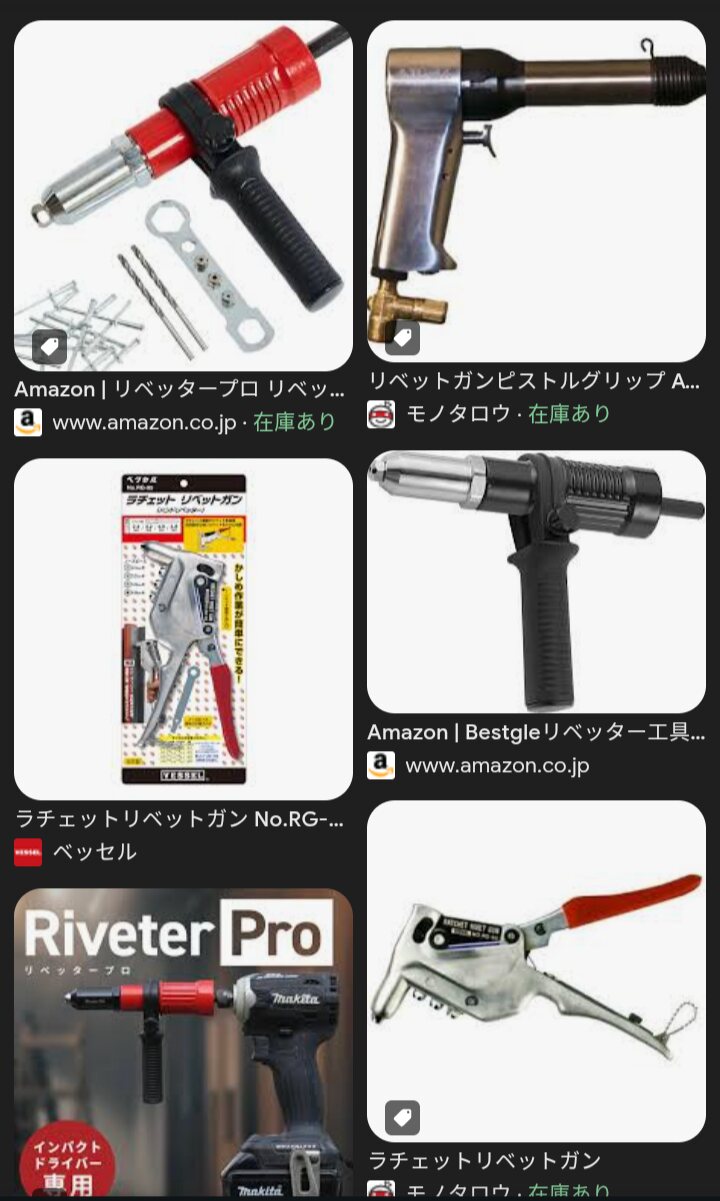
Task: Visit モノタロウ source under pistol grip rivet gun
Action: click(458, 414)
